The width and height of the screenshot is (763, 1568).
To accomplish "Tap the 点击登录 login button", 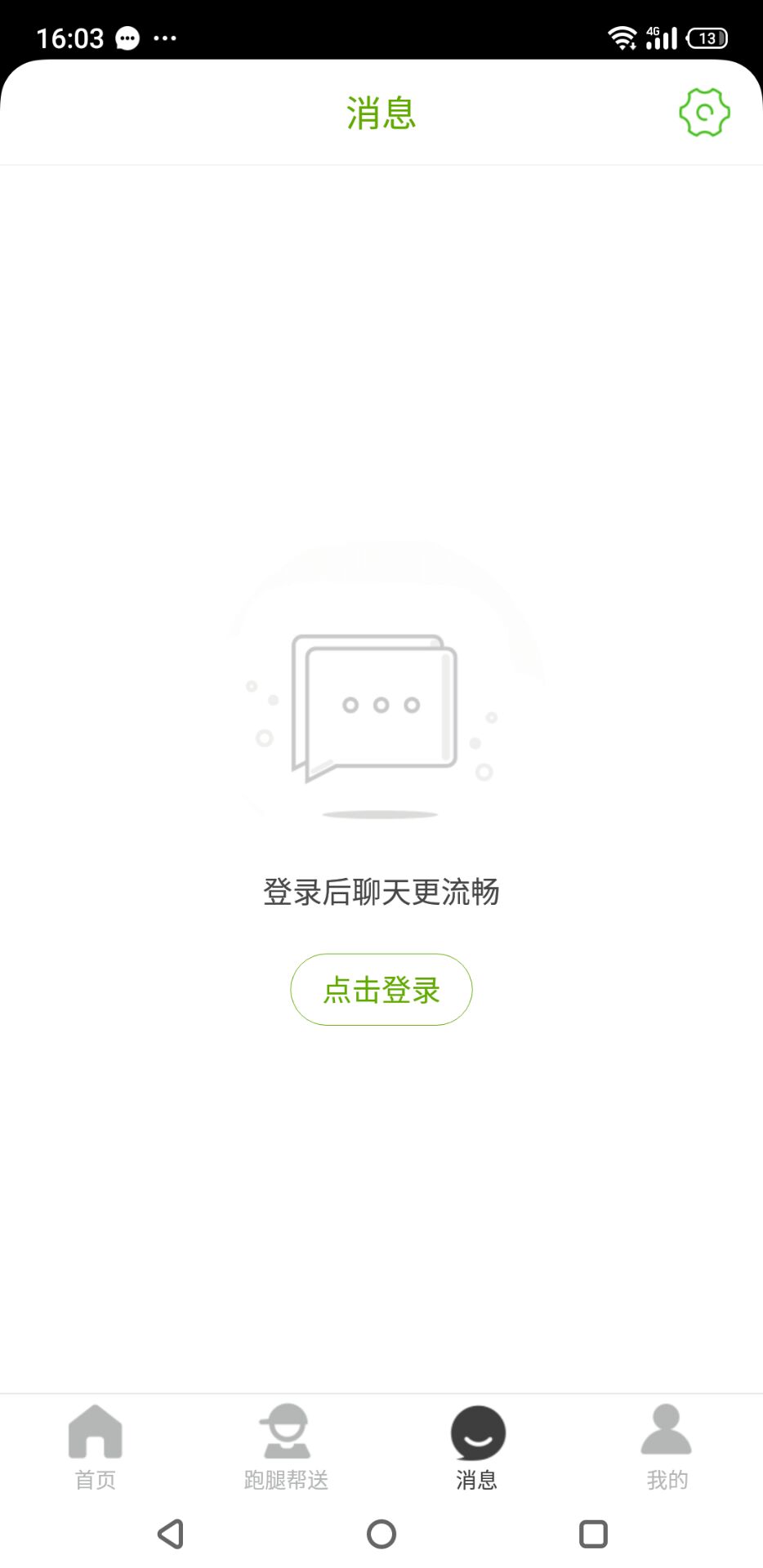I will 381,990.
